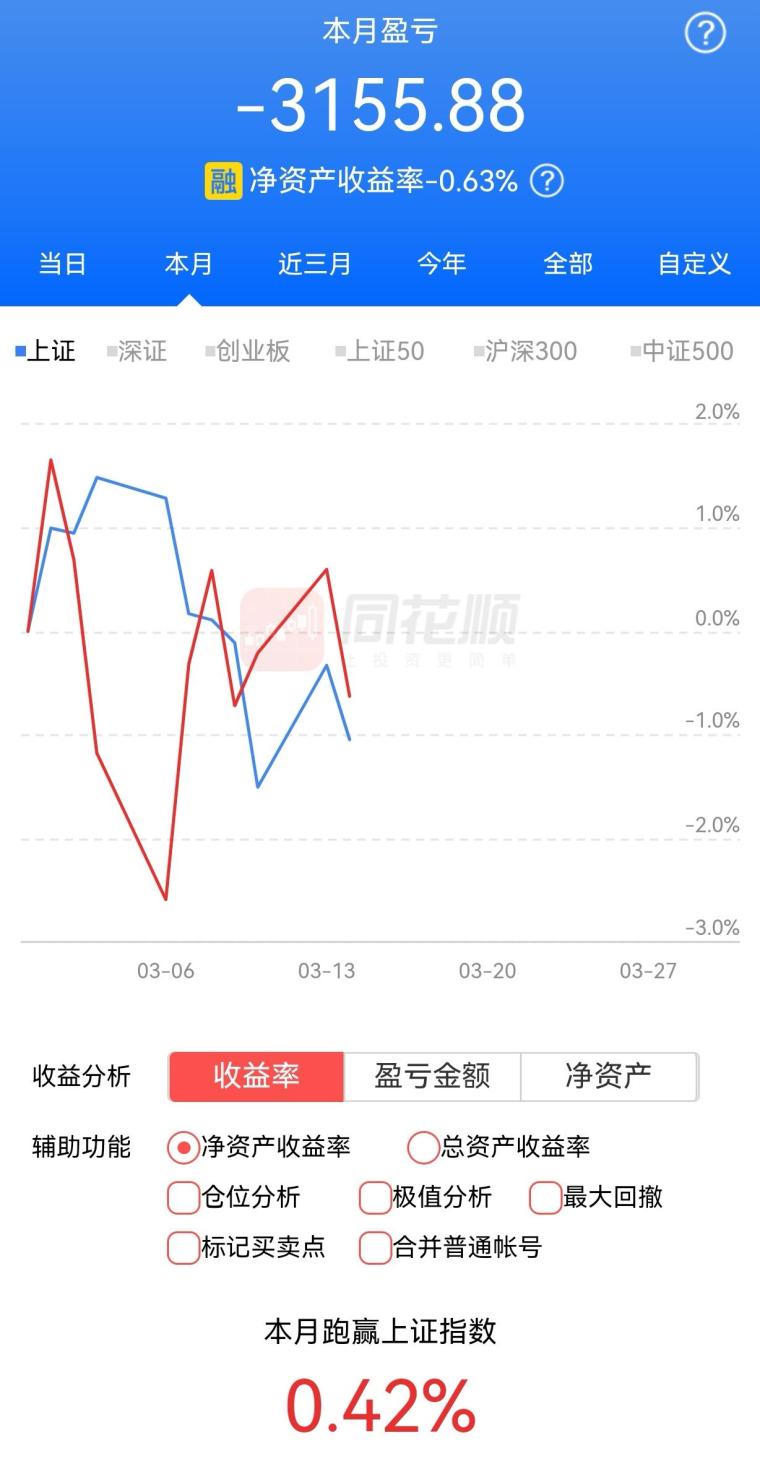Check the 合并普通帐号 option
760x1477 pixels.
tap(375, 1247)
